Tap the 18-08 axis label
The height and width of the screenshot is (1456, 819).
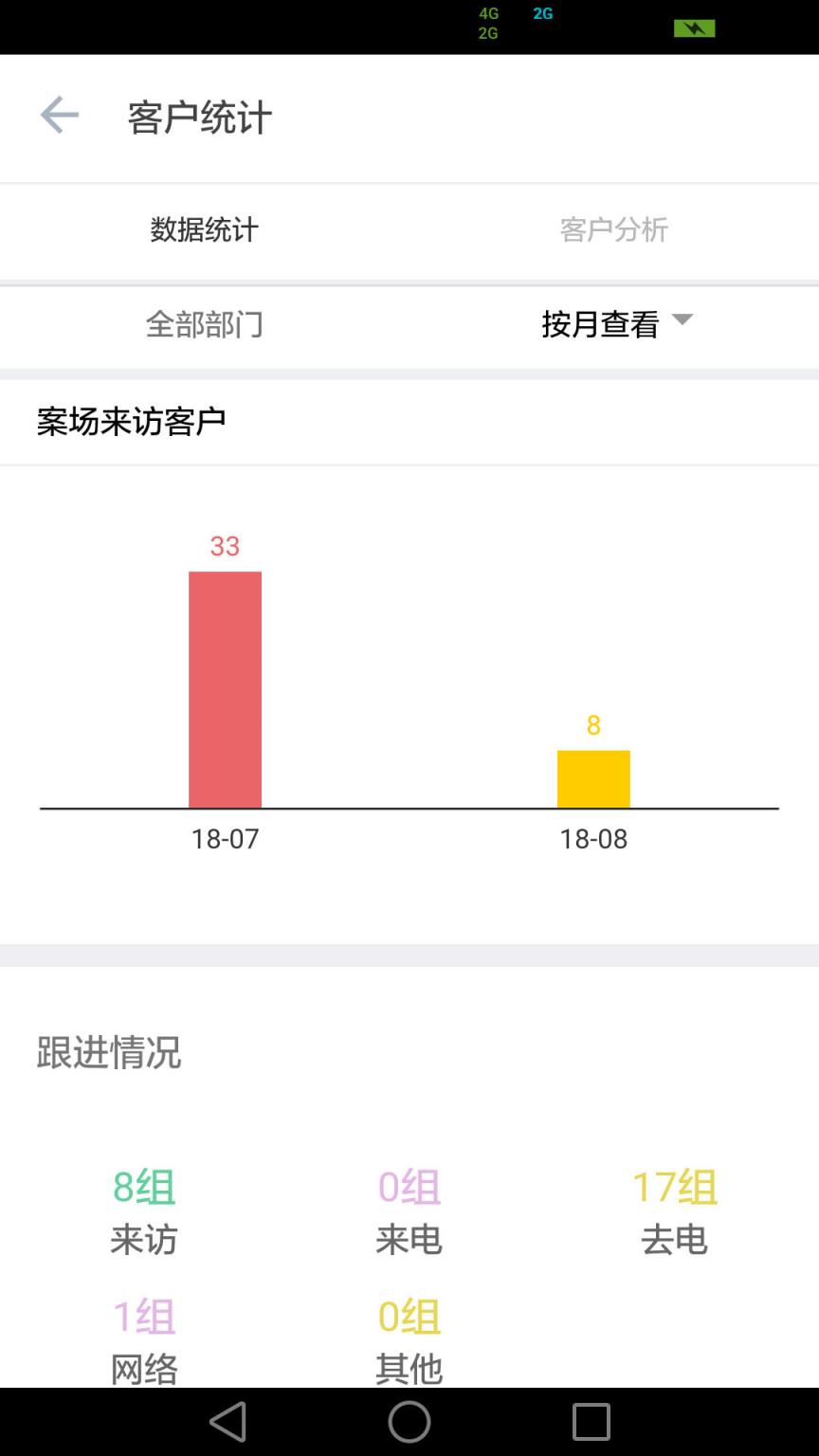(594, 838)
